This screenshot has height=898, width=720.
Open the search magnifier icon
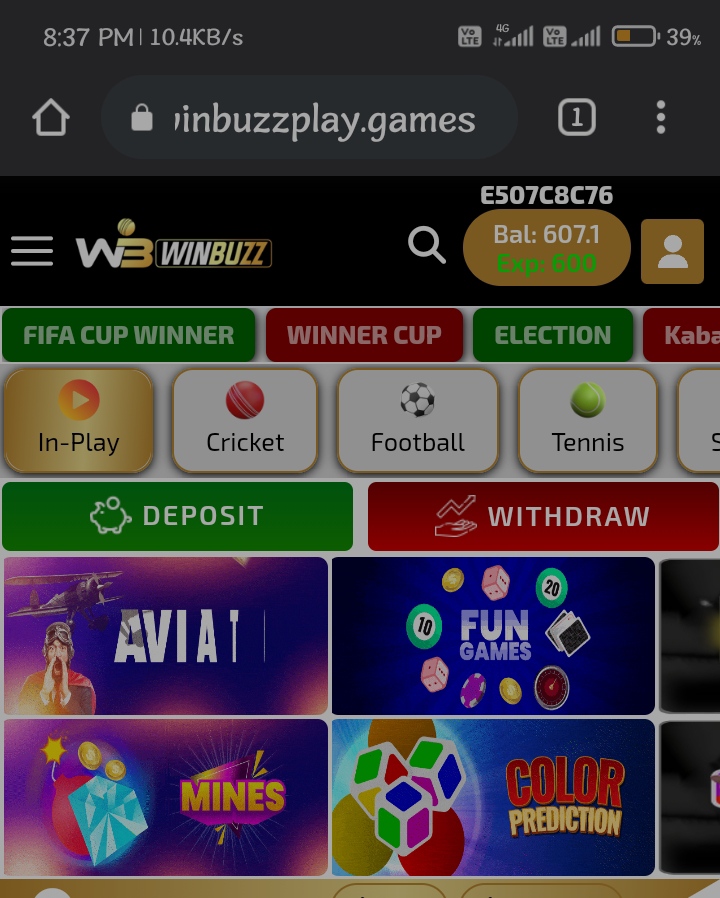coord(427,245)
